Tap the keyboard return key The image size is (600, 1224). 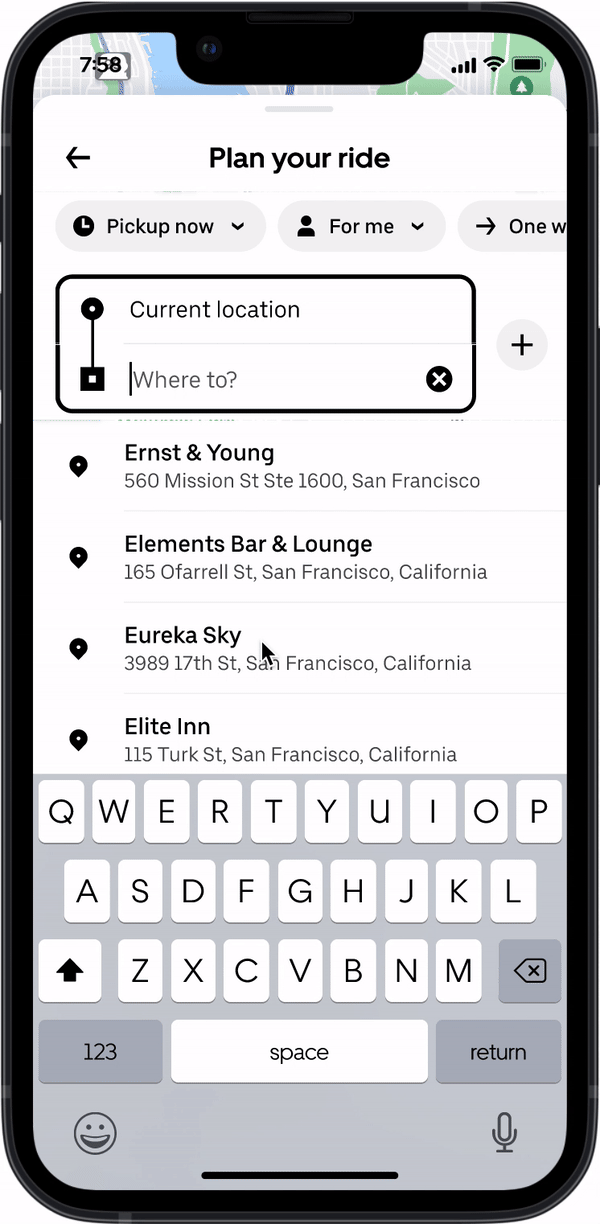[x=498, y=1052]
